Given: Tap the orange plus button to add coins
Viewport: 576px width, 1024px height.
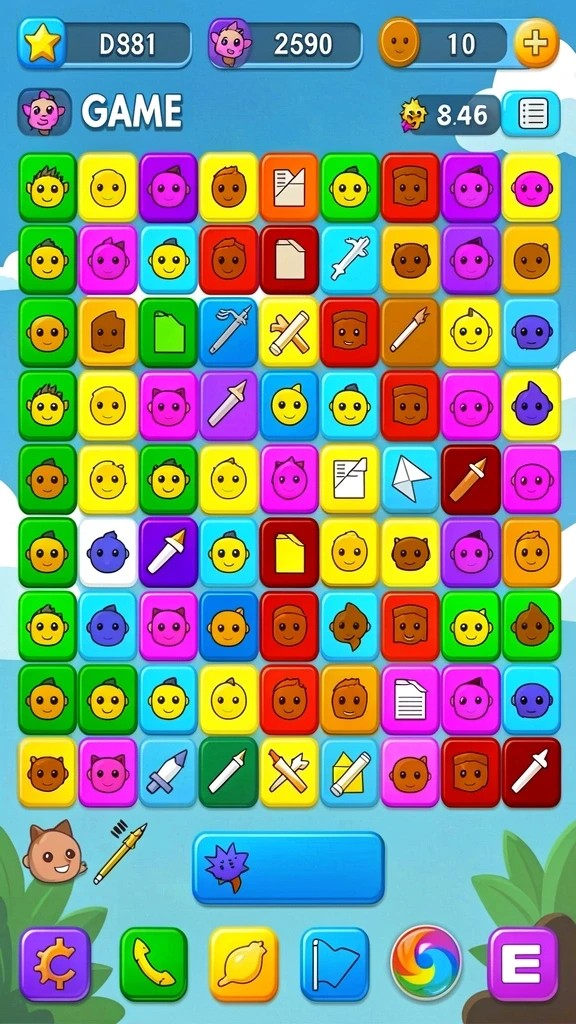Looking at the screenshot, I should click(x=536, y=43).
